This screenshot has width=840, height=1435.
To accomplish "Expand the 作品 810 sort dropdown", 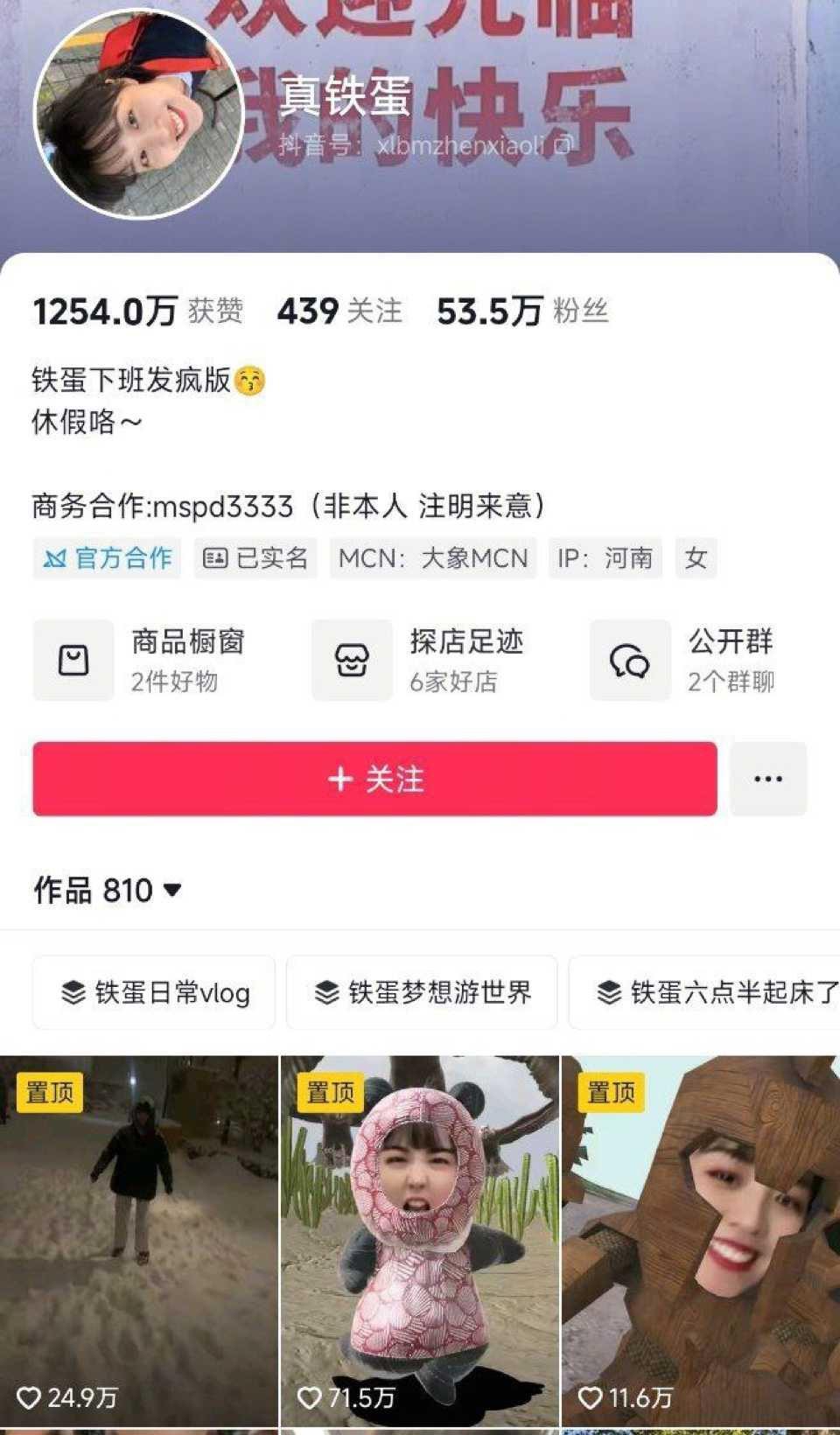I will [108, 890].
